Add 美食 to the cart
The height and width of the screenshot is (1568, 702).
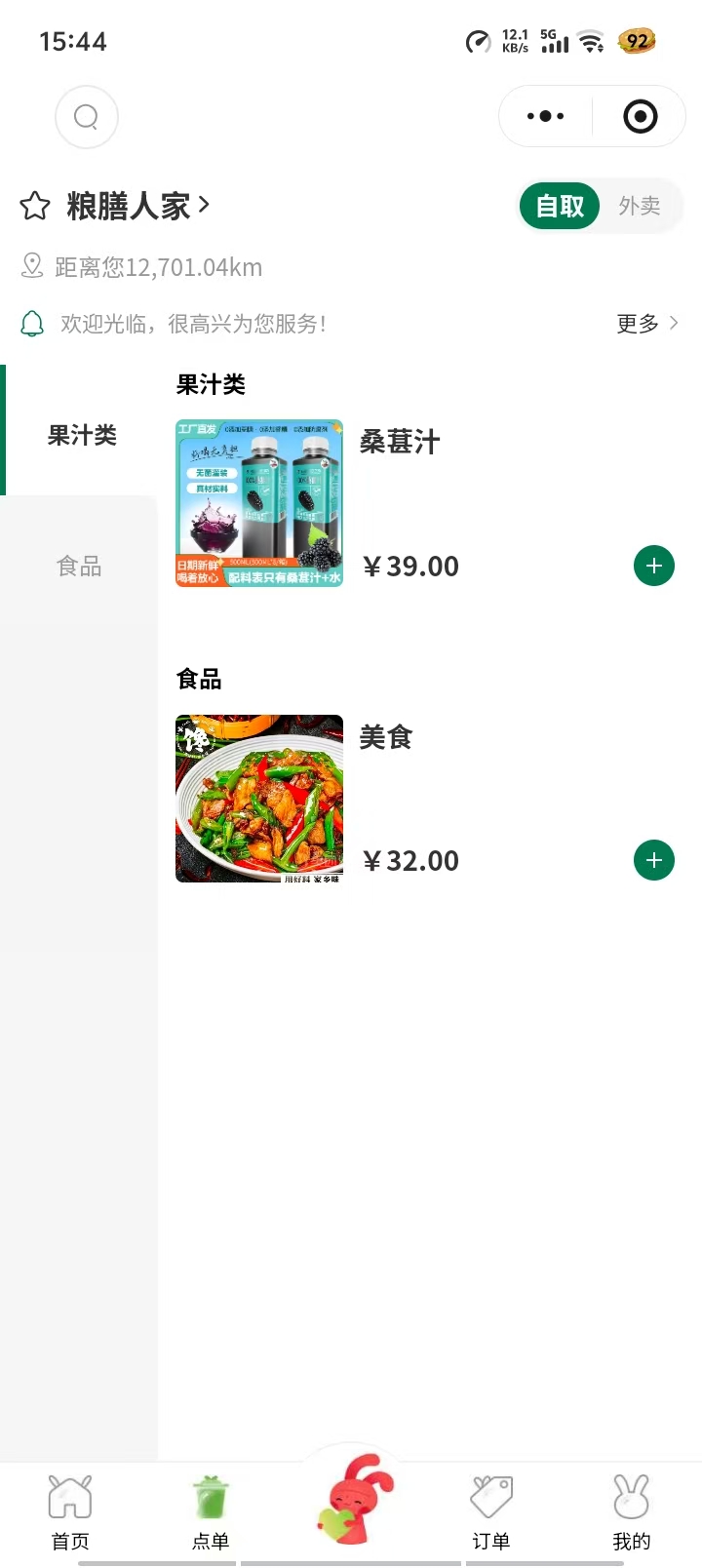(x=654, y=860)
